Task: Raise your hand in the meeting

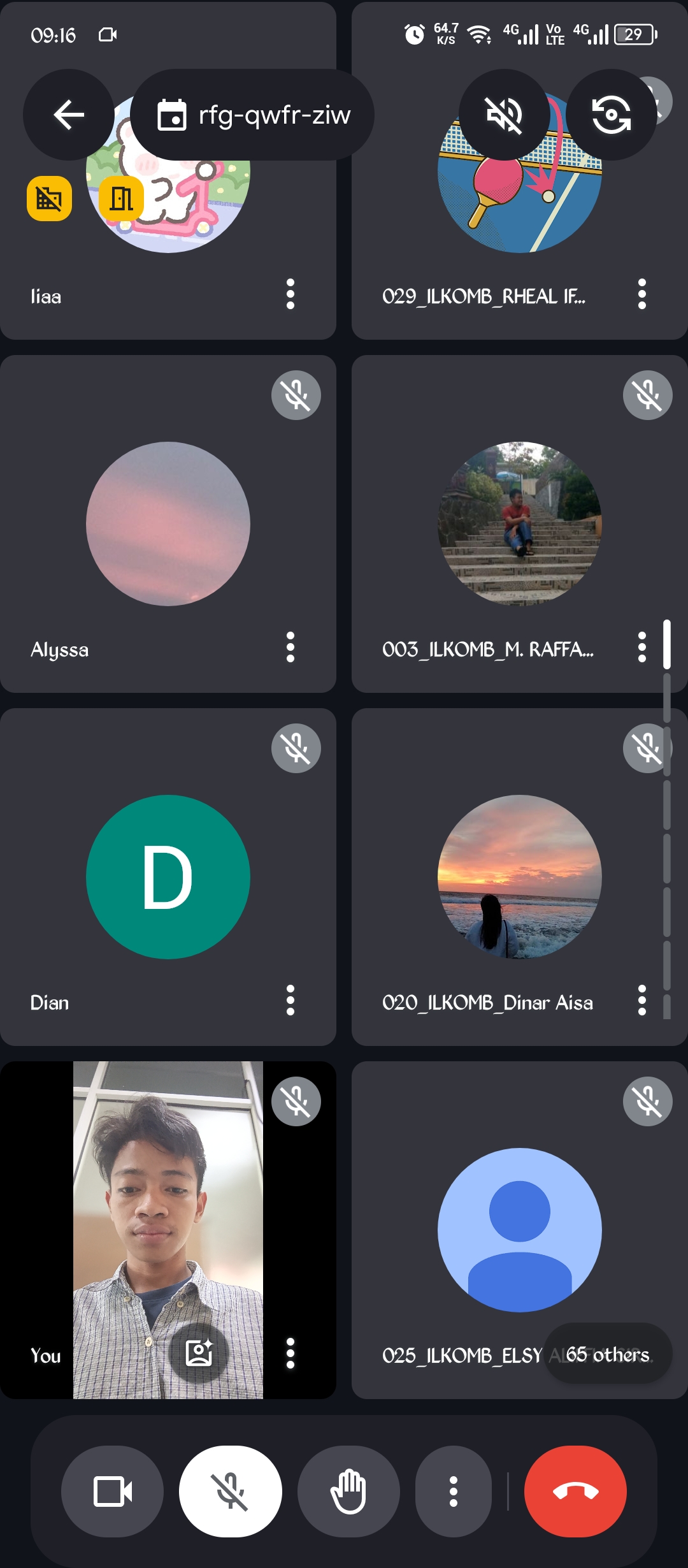Action: [348, 1492]
